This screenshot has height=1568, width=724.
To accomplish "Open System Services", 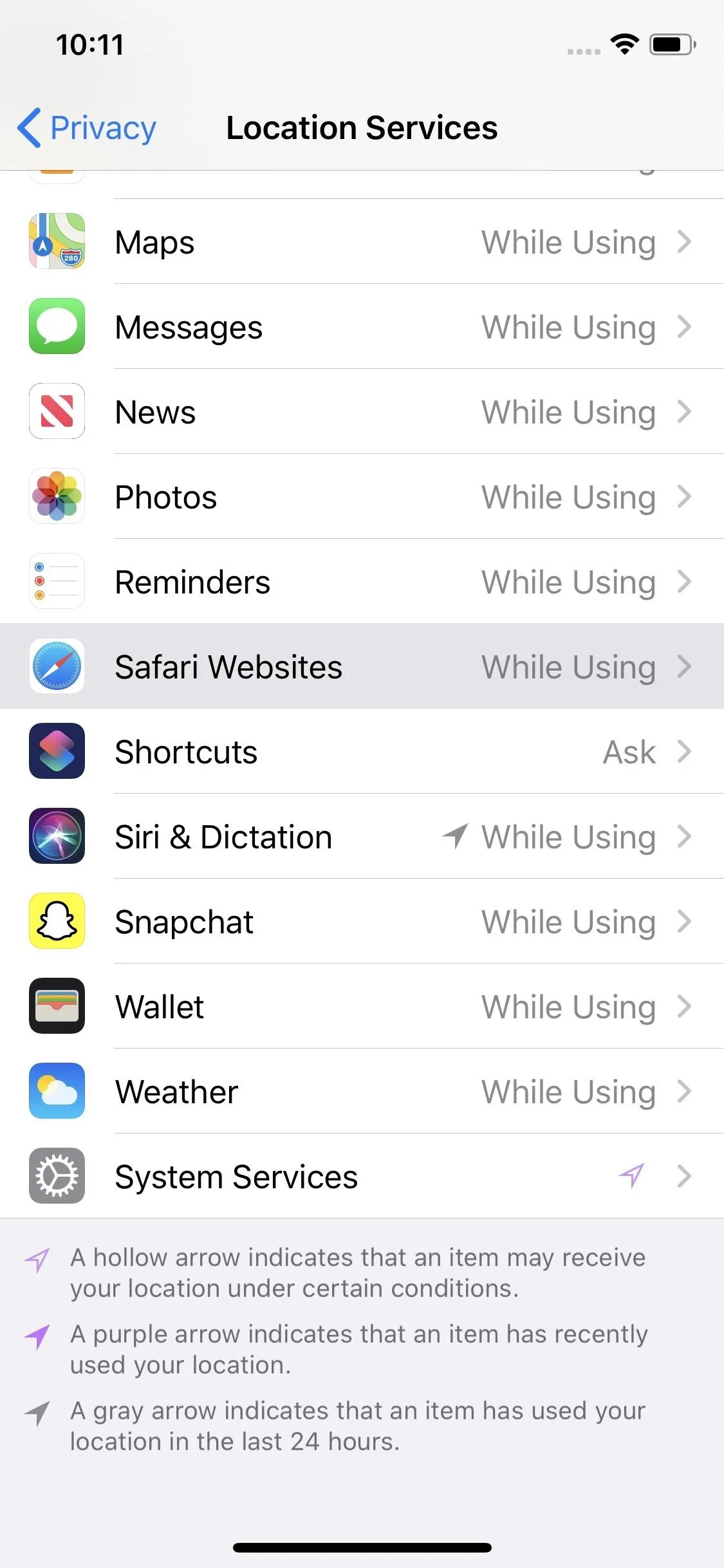I will click(362, 1176).
